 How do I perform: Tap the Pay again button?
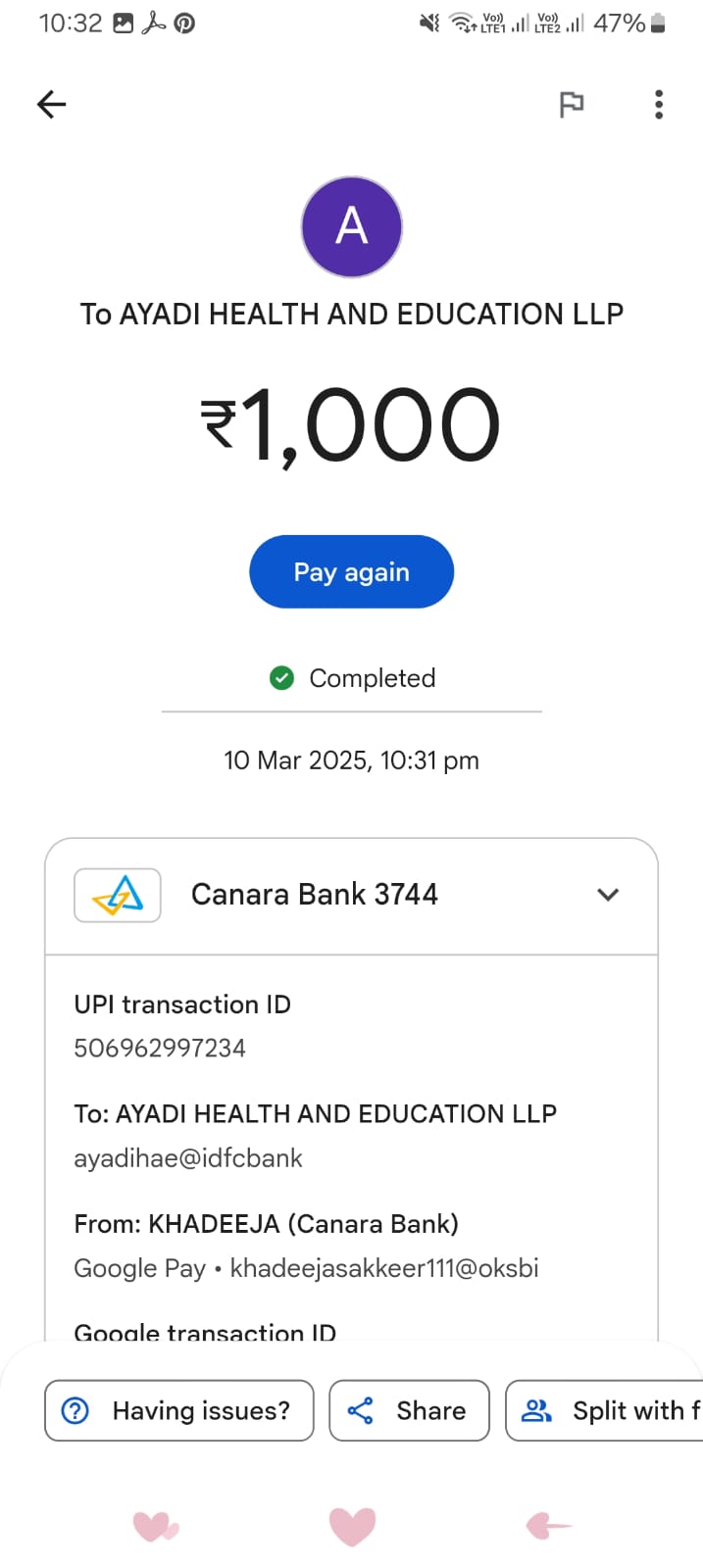click(351, 571)
